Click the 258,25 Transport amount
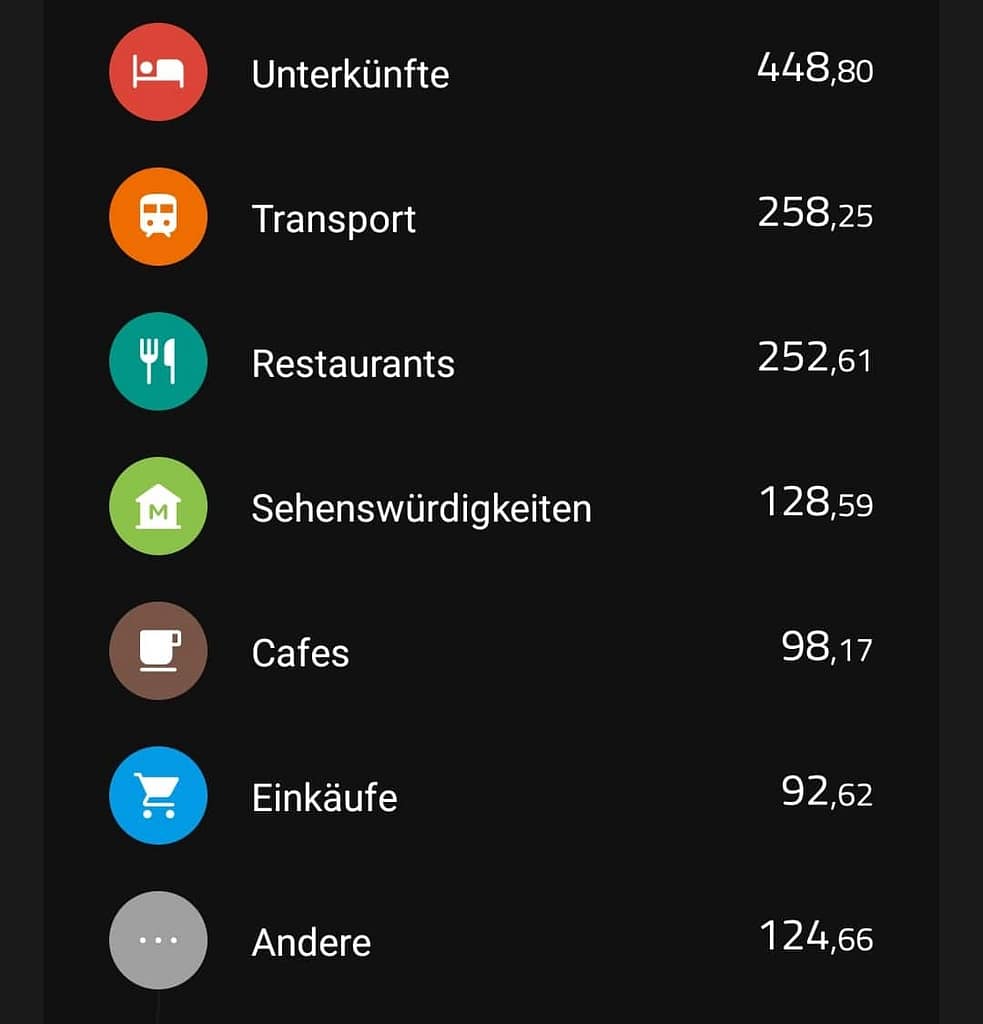The width and height of the screenshot is (983, 1024). [x=816, y=214]
